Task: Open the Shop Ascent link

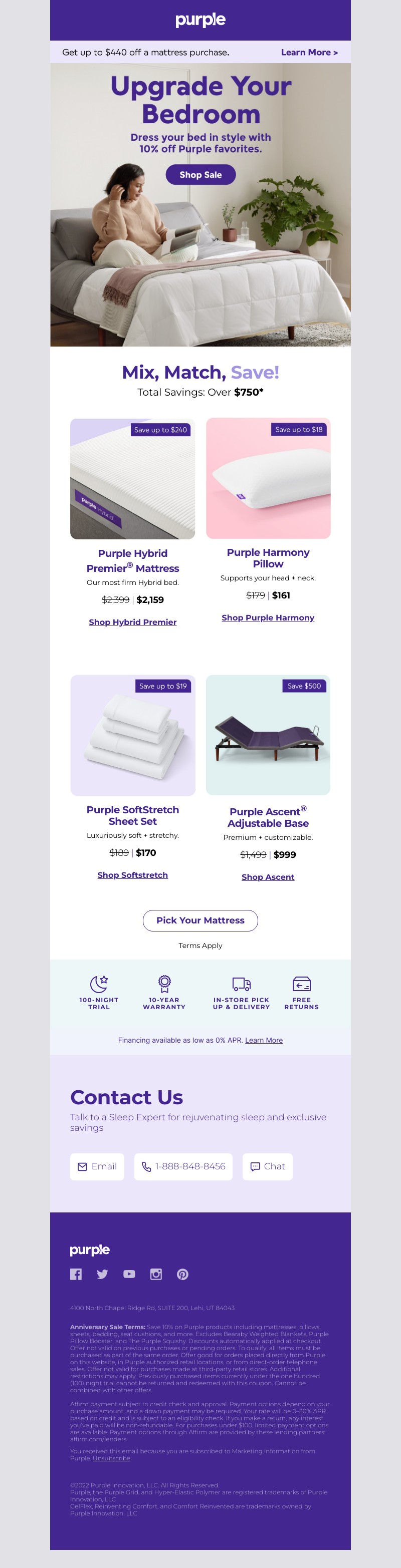Action: tap(268, 876)
